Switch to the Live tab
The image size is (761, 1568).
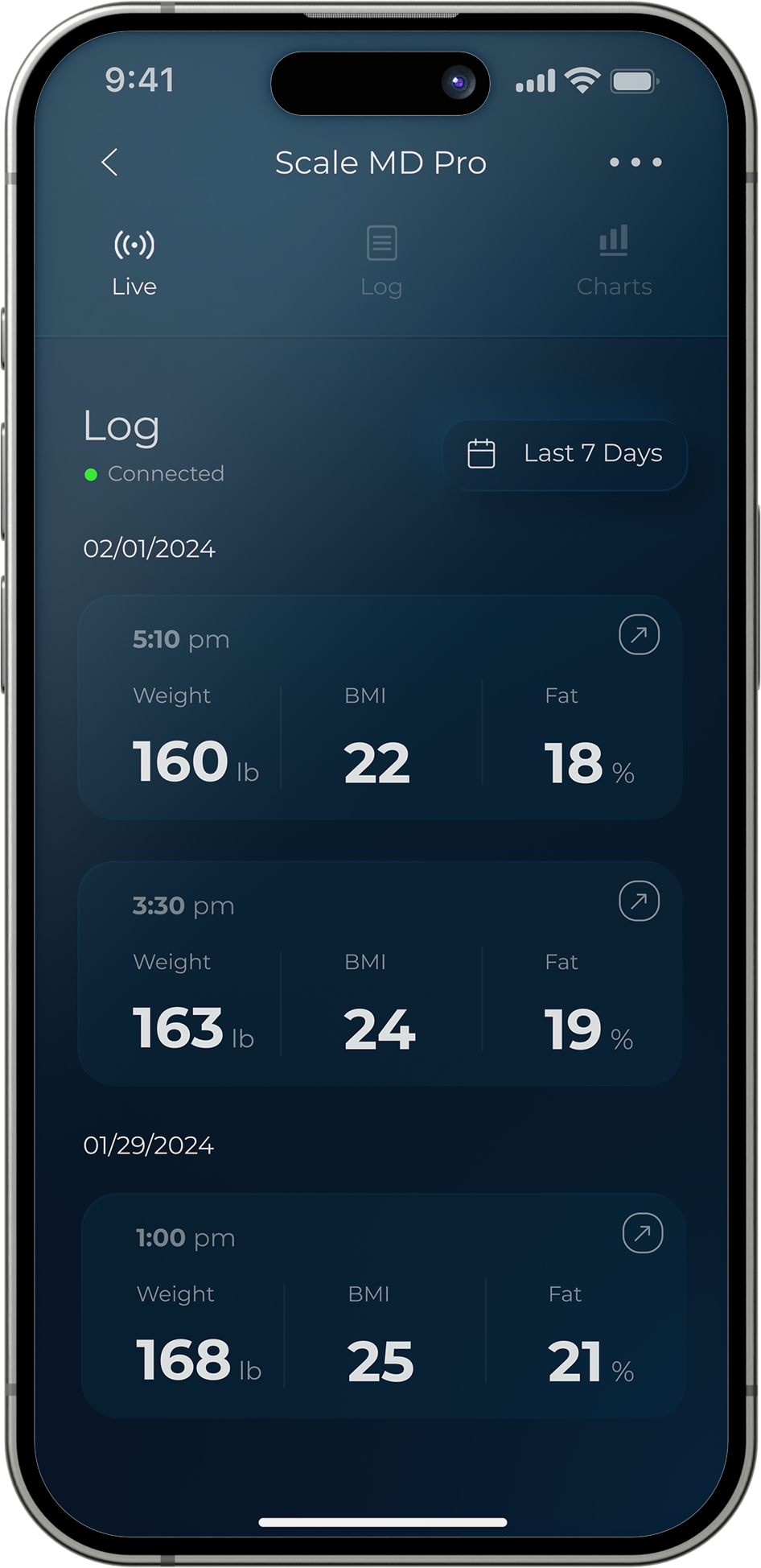click(x=134, y=263)
